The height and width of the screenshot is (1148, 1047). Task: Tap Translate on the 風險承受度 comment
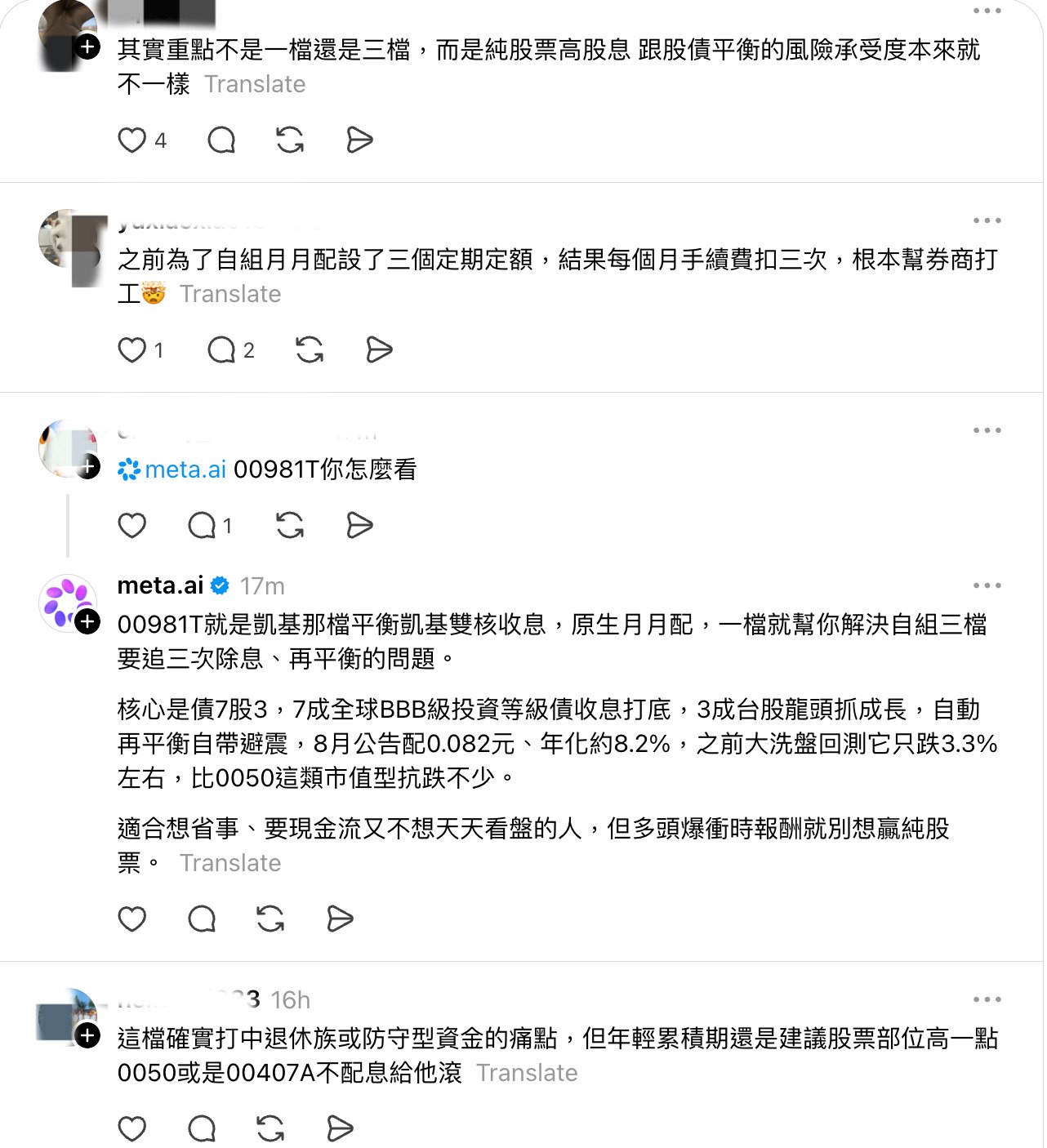255,84
